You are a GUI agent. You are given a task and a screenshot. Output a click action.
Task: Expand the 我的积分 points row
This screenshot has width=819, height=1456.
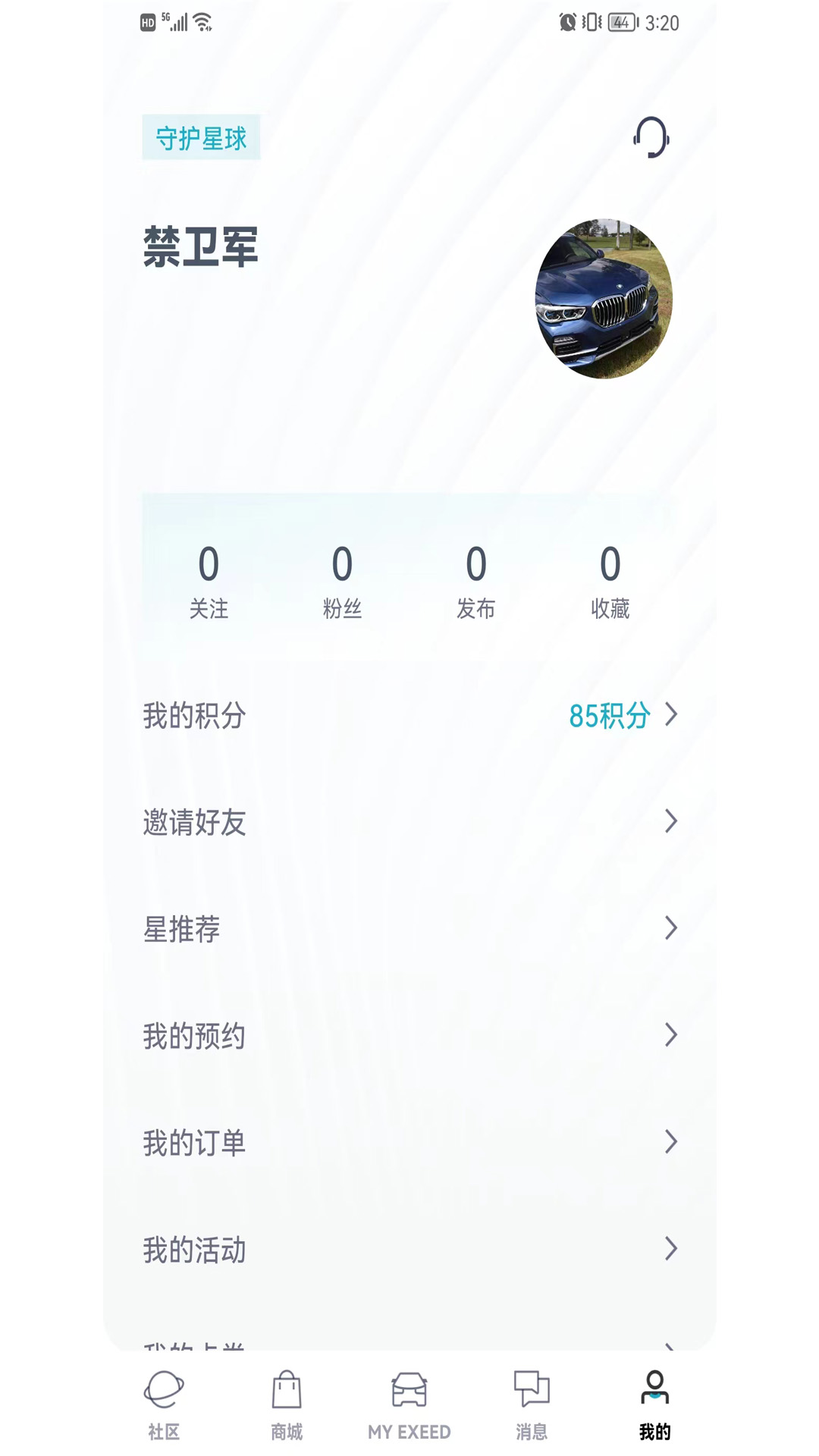409,715
